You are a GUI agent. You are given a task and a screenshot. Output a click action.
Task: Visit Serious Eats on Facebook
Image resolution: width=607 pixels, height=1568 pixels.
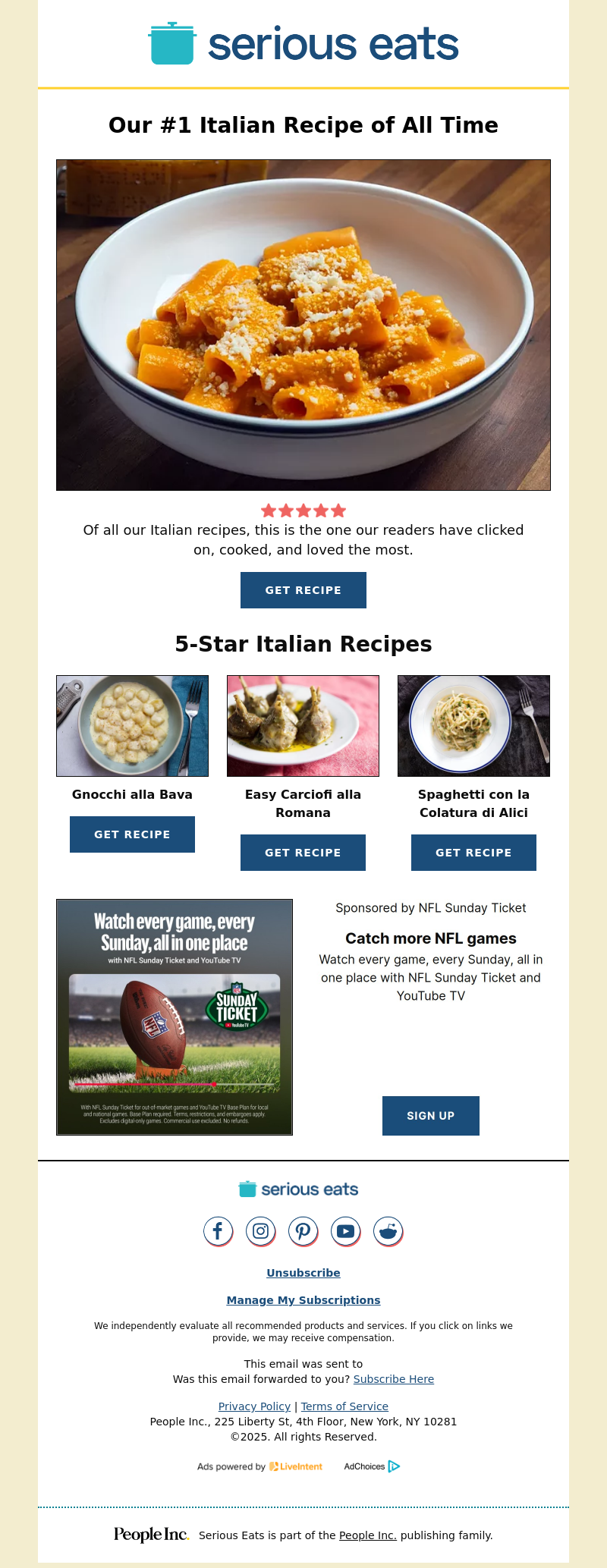tap(218, 1230)
